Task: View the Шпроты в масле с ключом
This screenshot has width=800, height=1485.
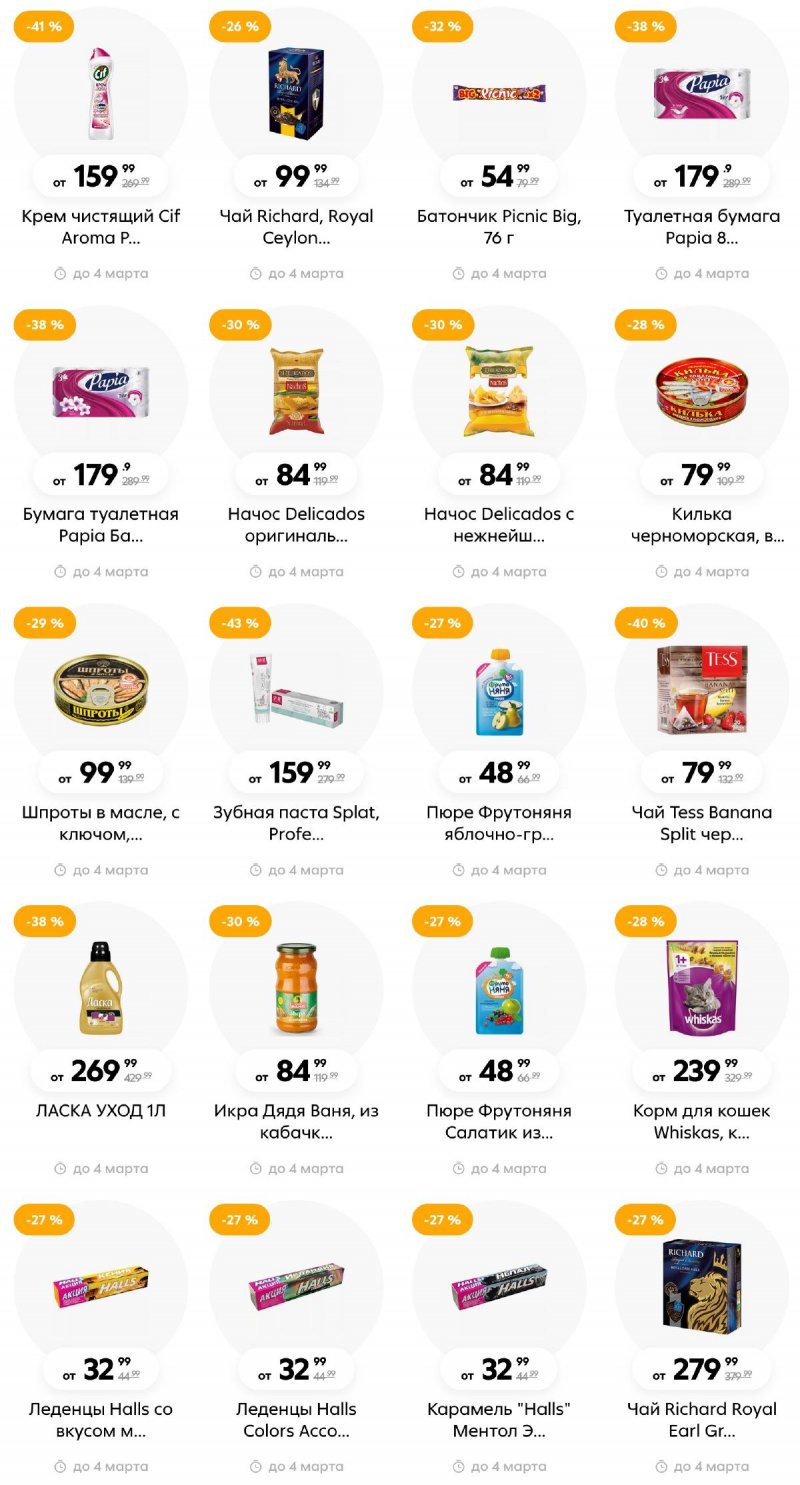Action: click(100, 690)
